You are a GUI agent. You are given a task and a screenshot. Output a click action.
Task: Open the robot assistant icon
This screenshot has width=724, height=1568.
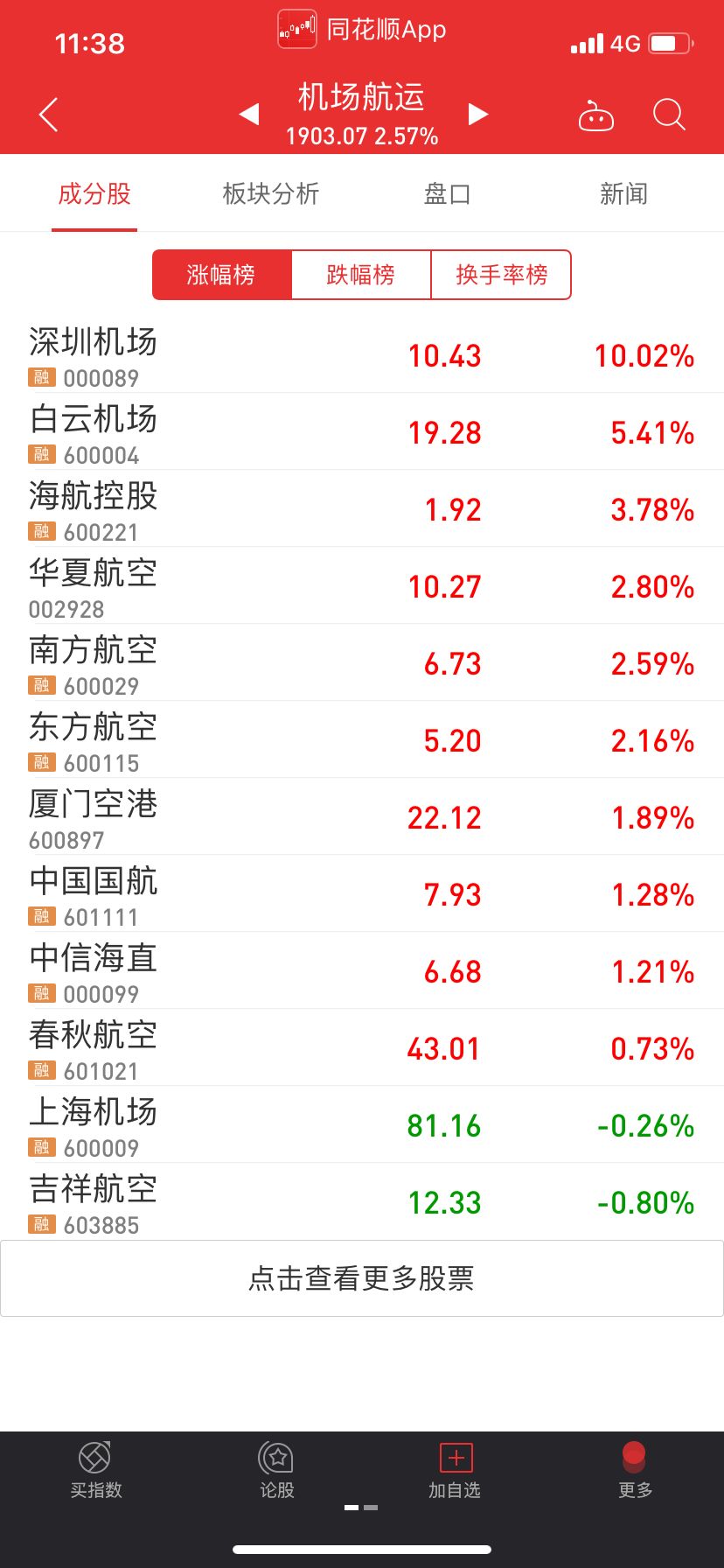pos(596,115)
